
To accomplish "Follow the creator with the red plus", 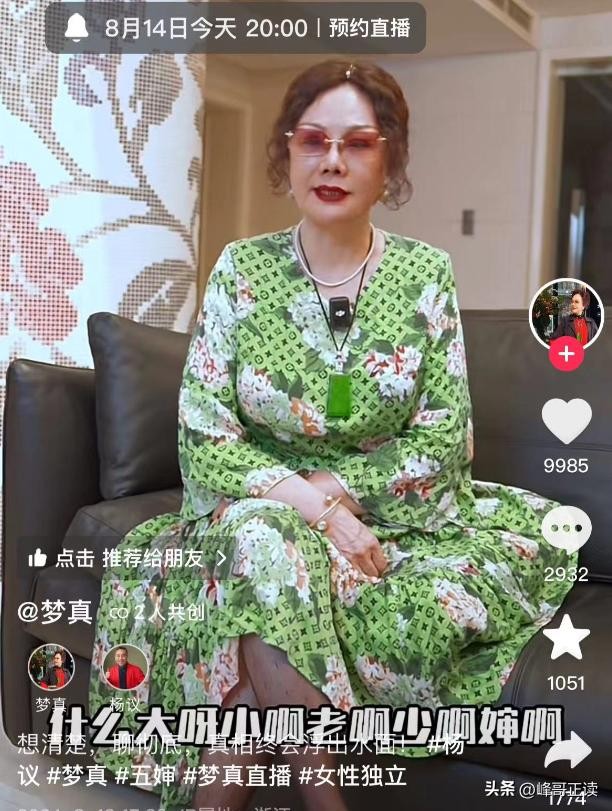I will click(566, 354).
